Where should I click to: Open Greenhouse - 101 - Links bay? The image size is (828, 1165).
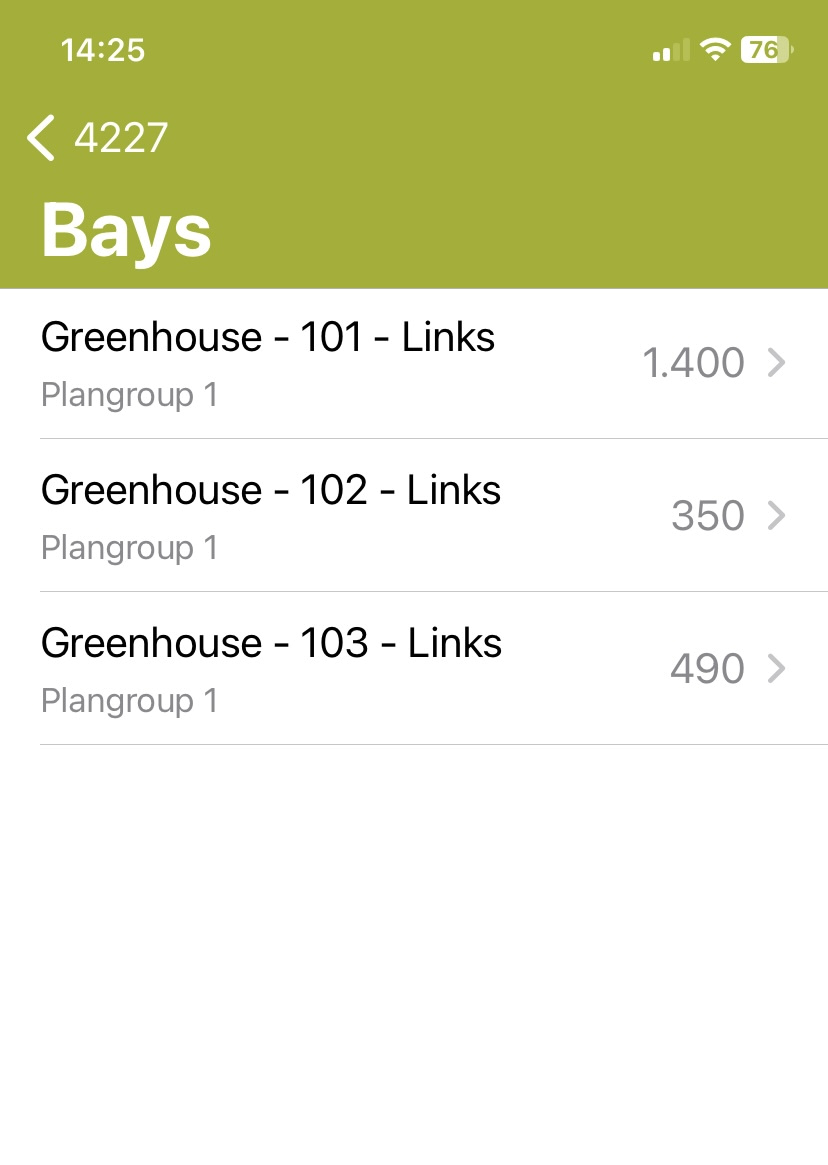[x=413, y=364]
